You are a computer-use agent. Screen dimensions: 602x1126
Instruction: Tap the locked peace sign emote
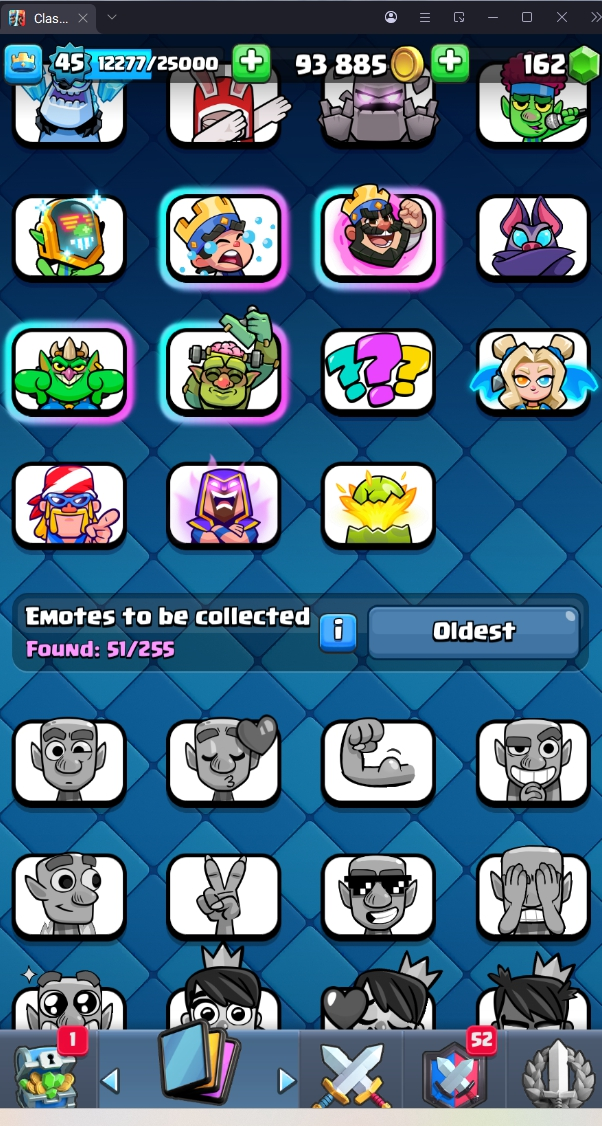click(x=224, y=897)
